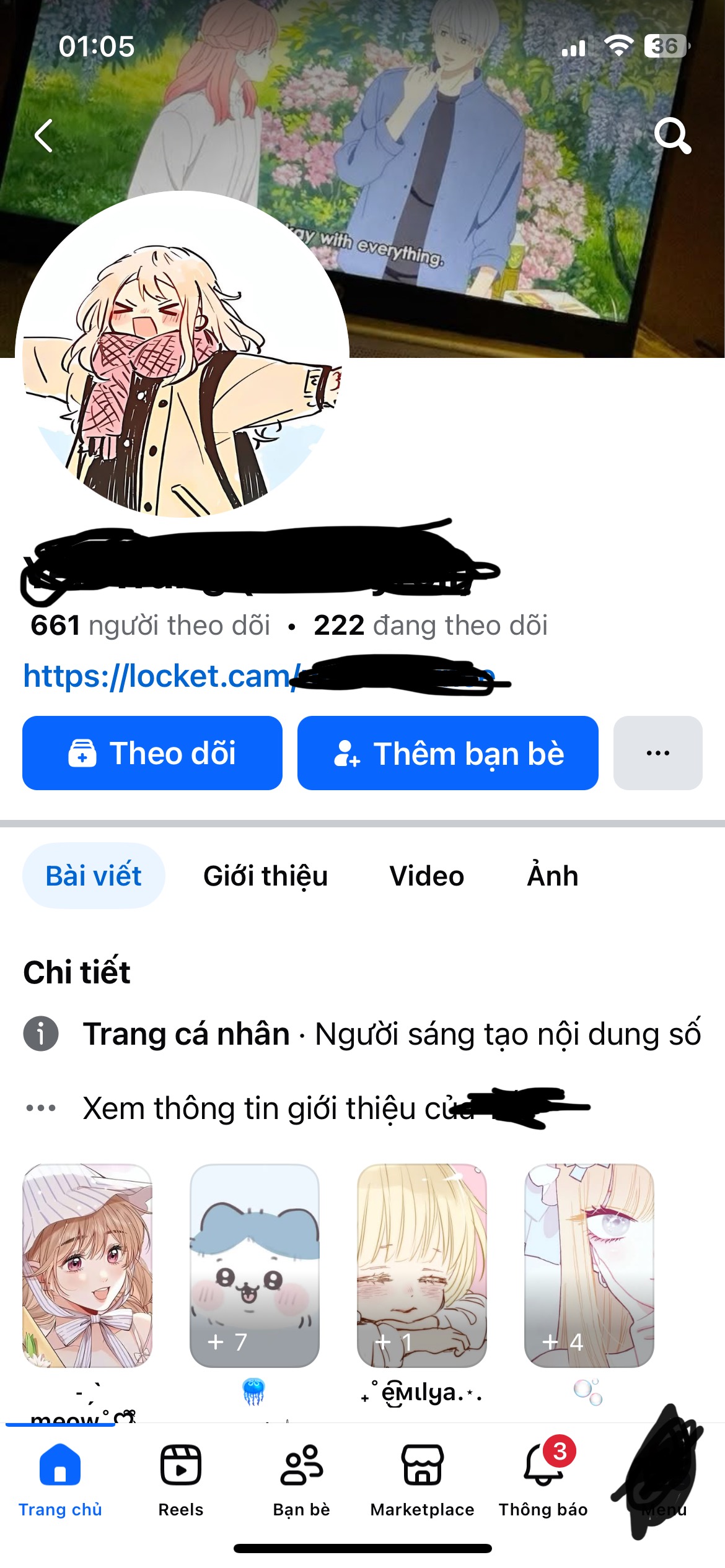The height and width of the screenshot is (1568, 725).
Task: Tap the Theo dõi button
Action: pyautogui.click(x=152, y=753)
